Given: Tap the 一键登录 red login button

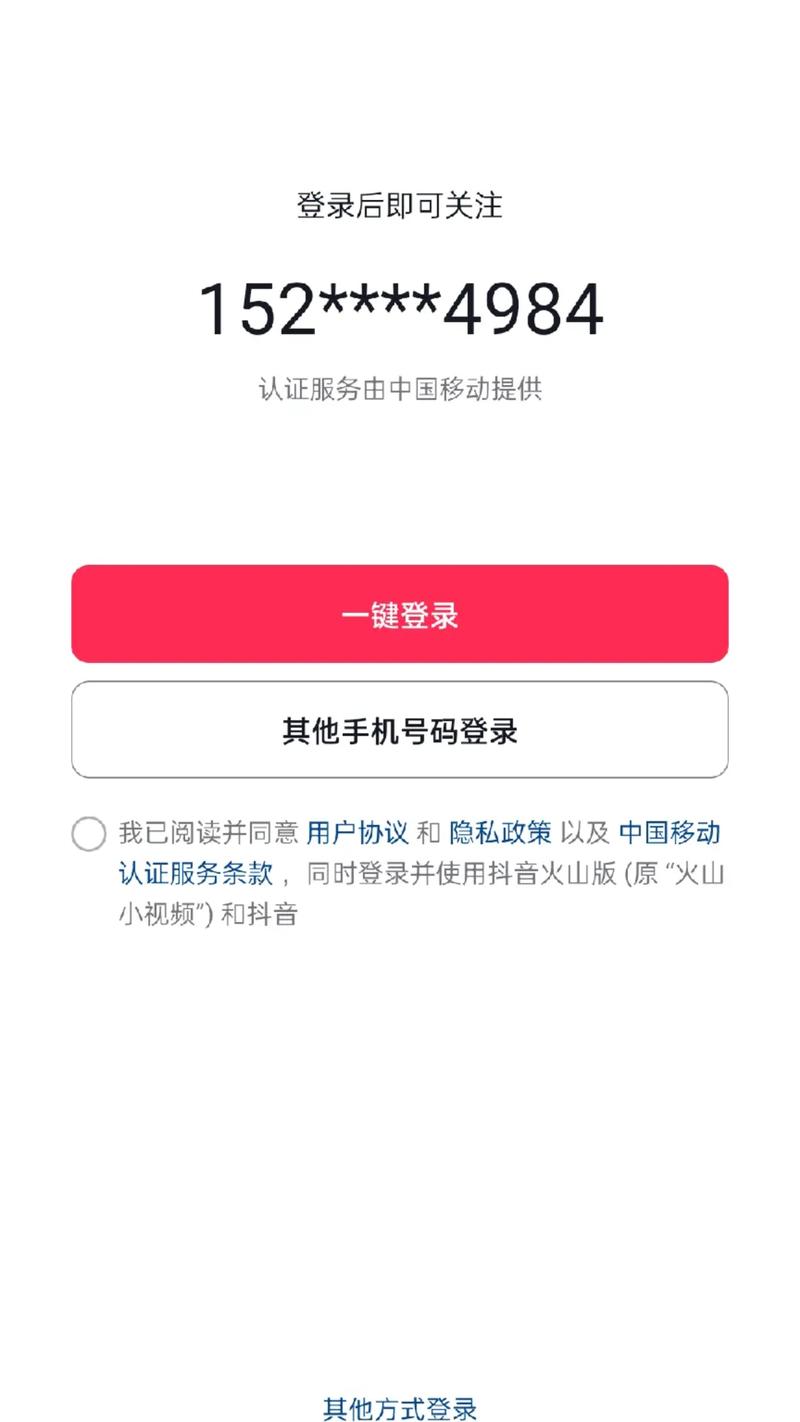Looking at the screenshot, I should pyautogui.click(x=400, y=614).
